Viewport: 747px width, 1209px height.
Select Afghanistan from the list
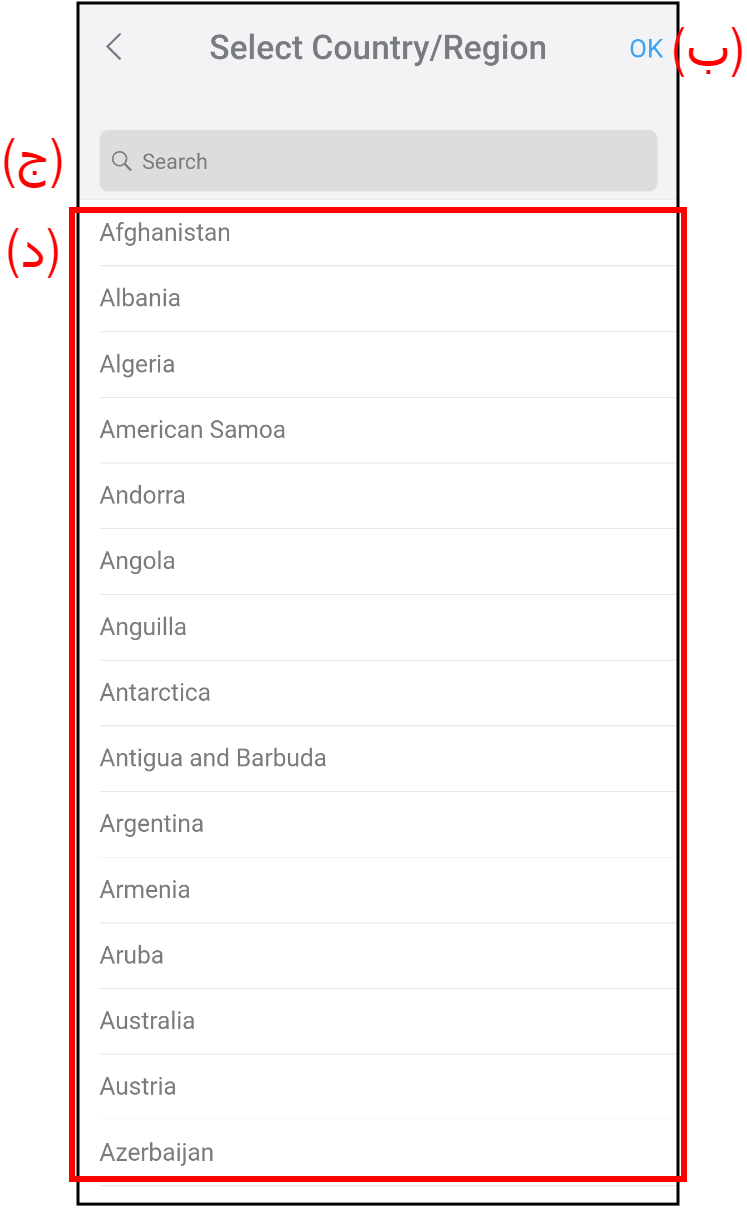point(165,233)
